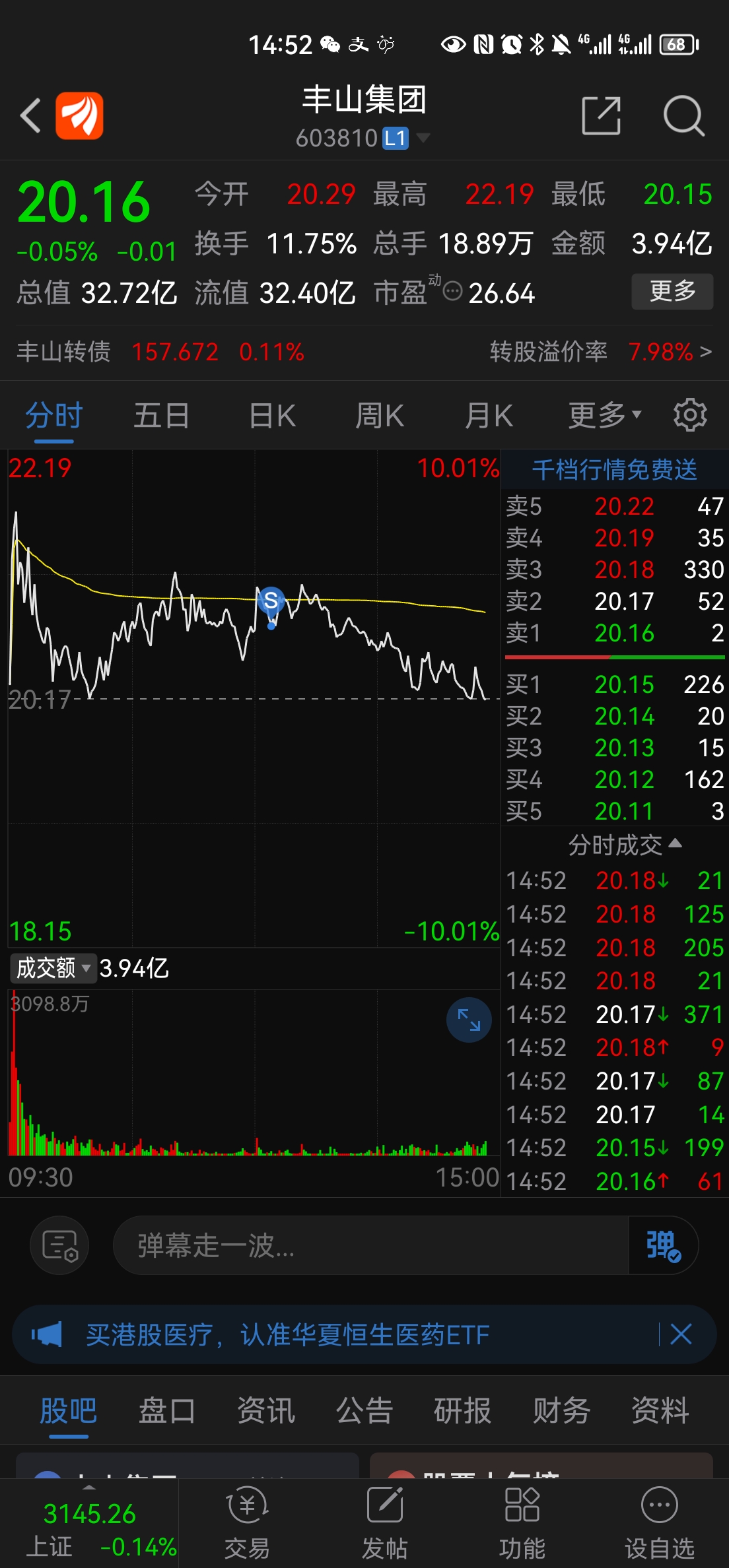Tap the share icon in the top bar

[602, 115]
